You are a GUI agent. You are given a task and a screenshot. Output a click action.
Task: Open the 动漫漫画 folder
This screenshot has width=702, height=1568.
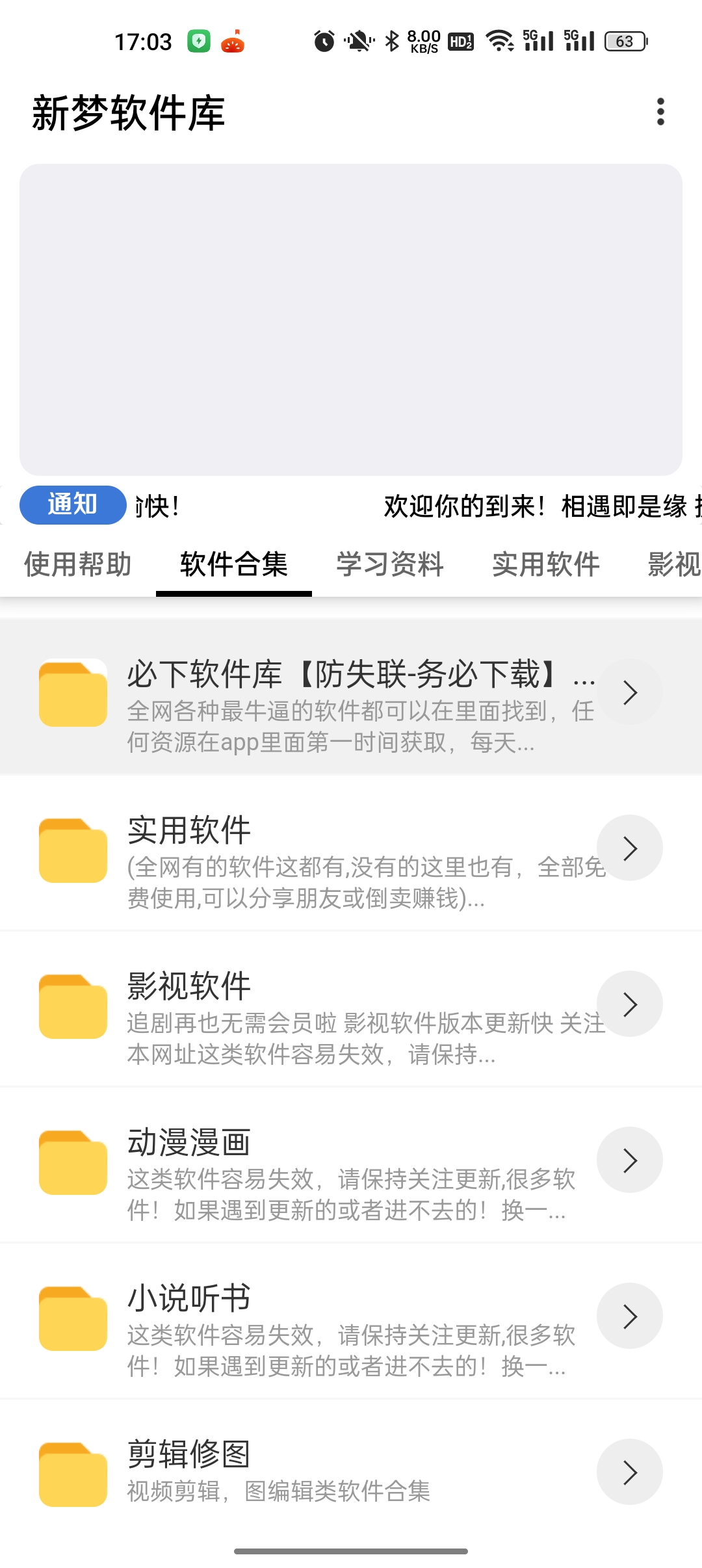coord(351,1165)
